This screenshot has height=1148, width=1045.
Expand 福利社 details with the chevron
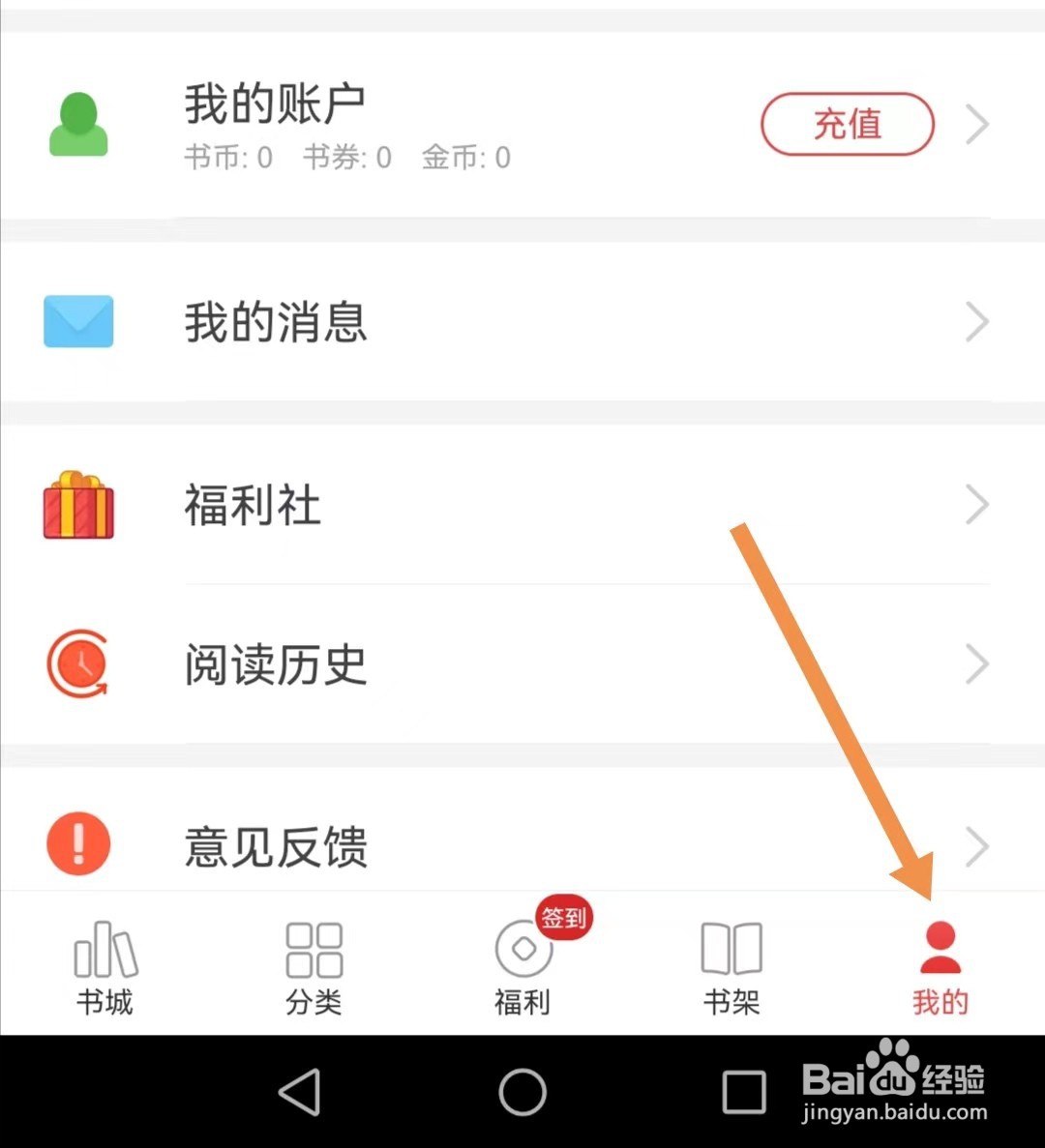tap(976, 504)
